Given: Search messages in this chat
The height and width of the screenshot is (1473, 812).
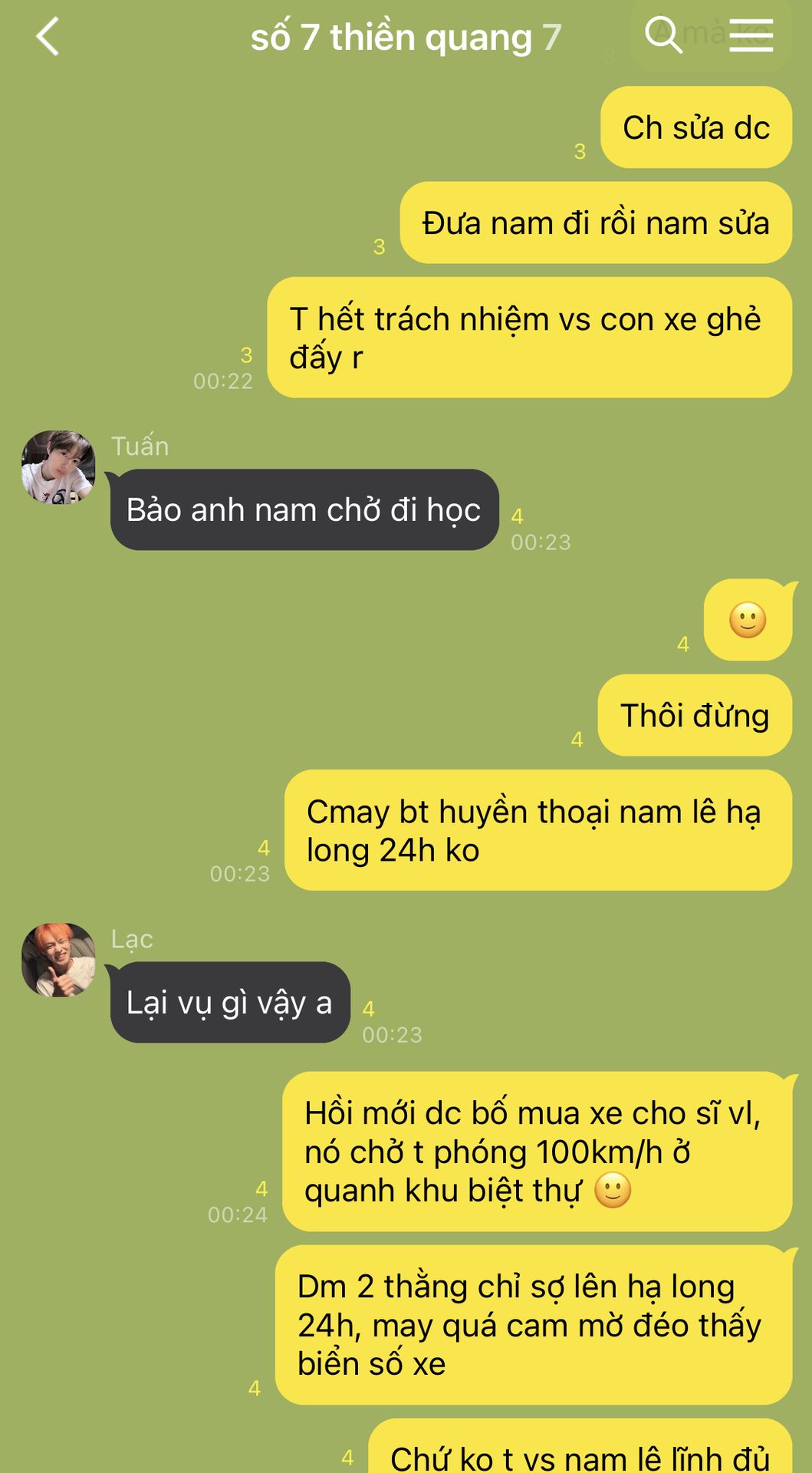Looking at the screenshot, I should 663,35.
